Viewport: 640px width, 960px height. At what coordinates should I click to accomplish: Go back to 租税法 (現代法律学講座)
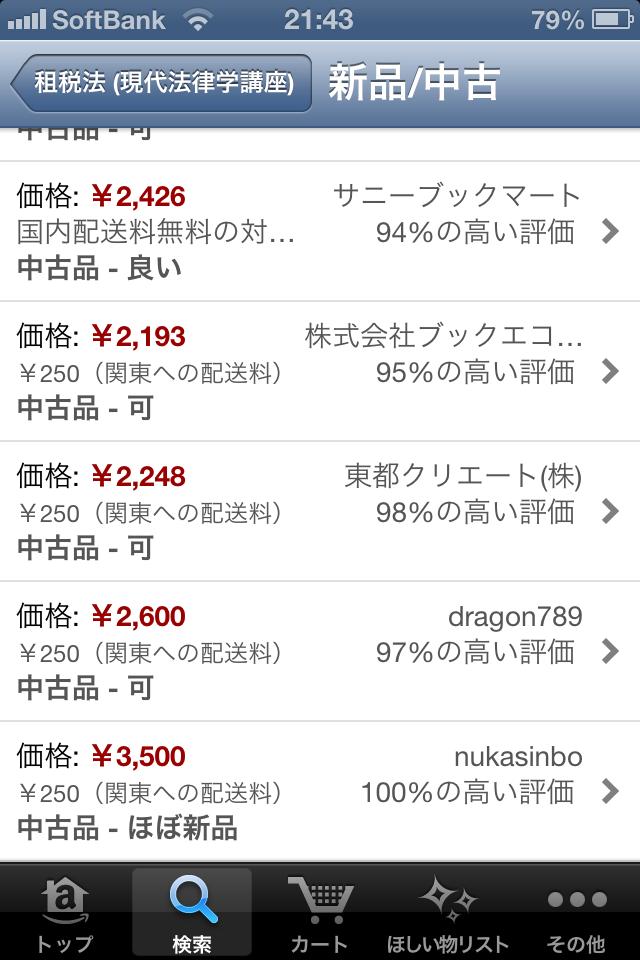[x=162, y=84]
